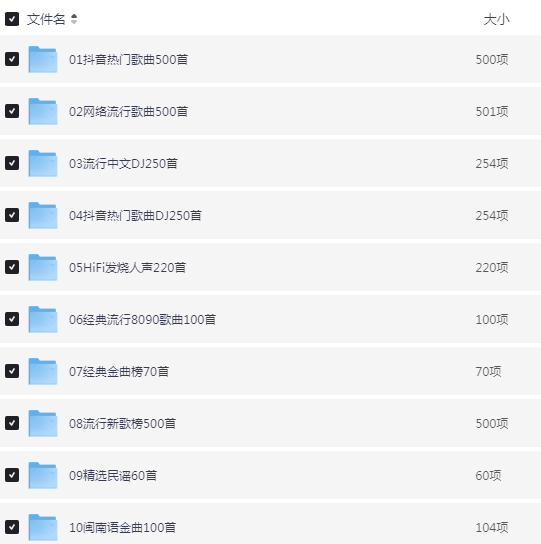This screenshot has width=541, height=544.
Task: Deselect the checkbox for 01抖音热门歌曲500首
Action: click(x=12, y=59)
